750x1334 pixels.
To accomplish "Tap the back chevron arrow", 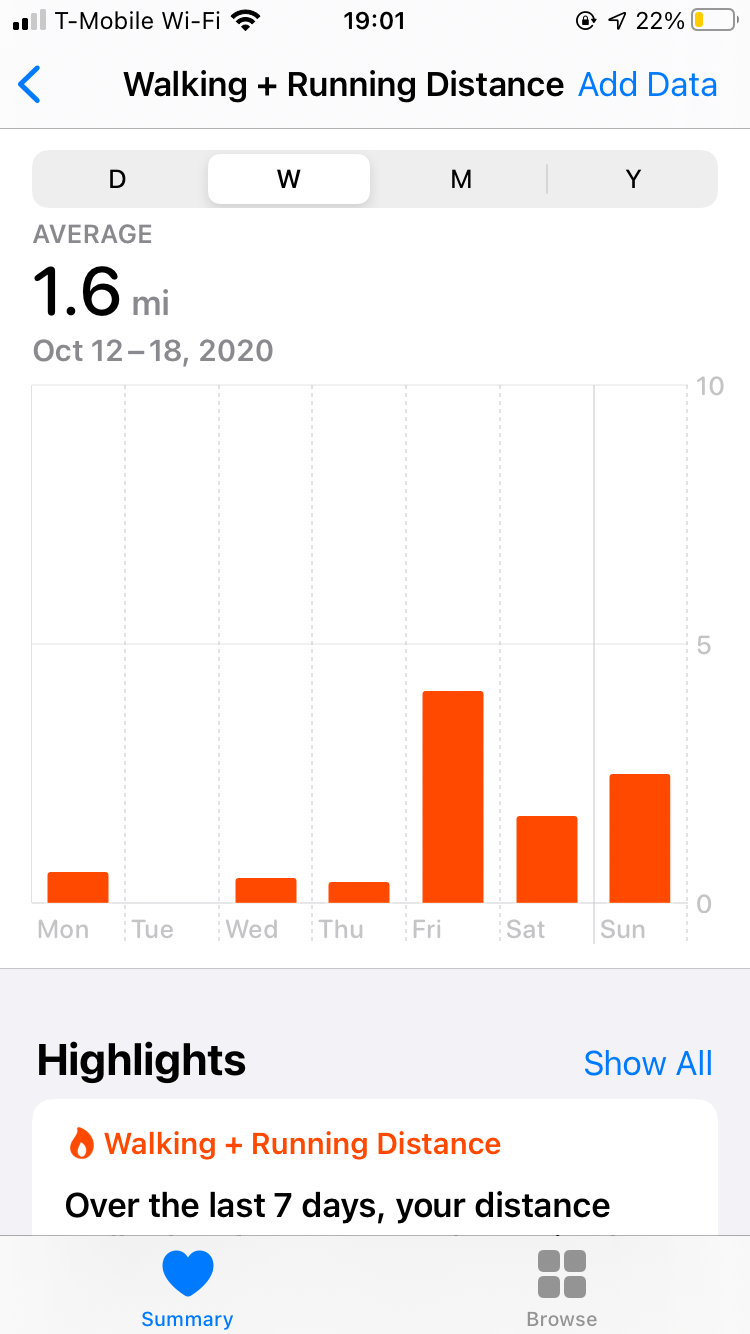I will tap(30, 85).
